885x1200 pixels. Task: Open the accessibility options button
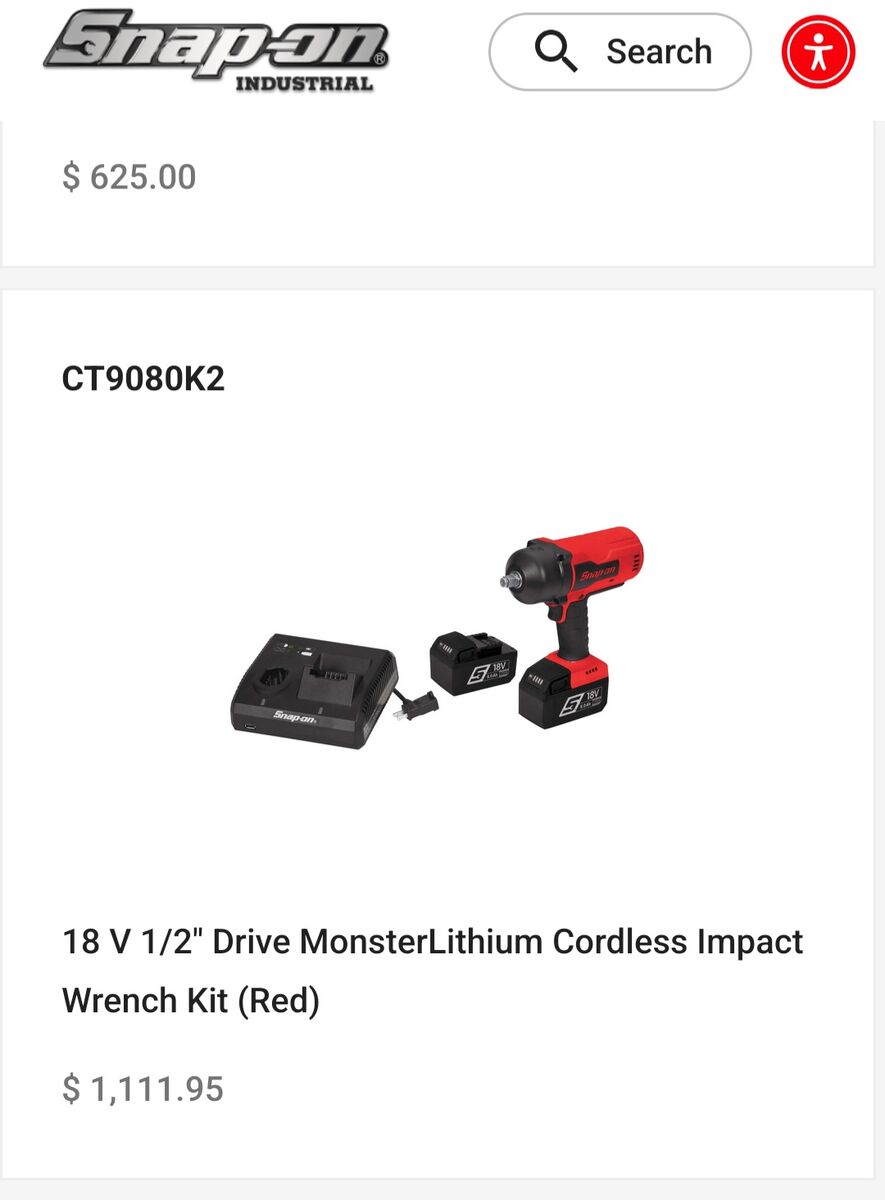pyautogui.click(x=818, y=52)
